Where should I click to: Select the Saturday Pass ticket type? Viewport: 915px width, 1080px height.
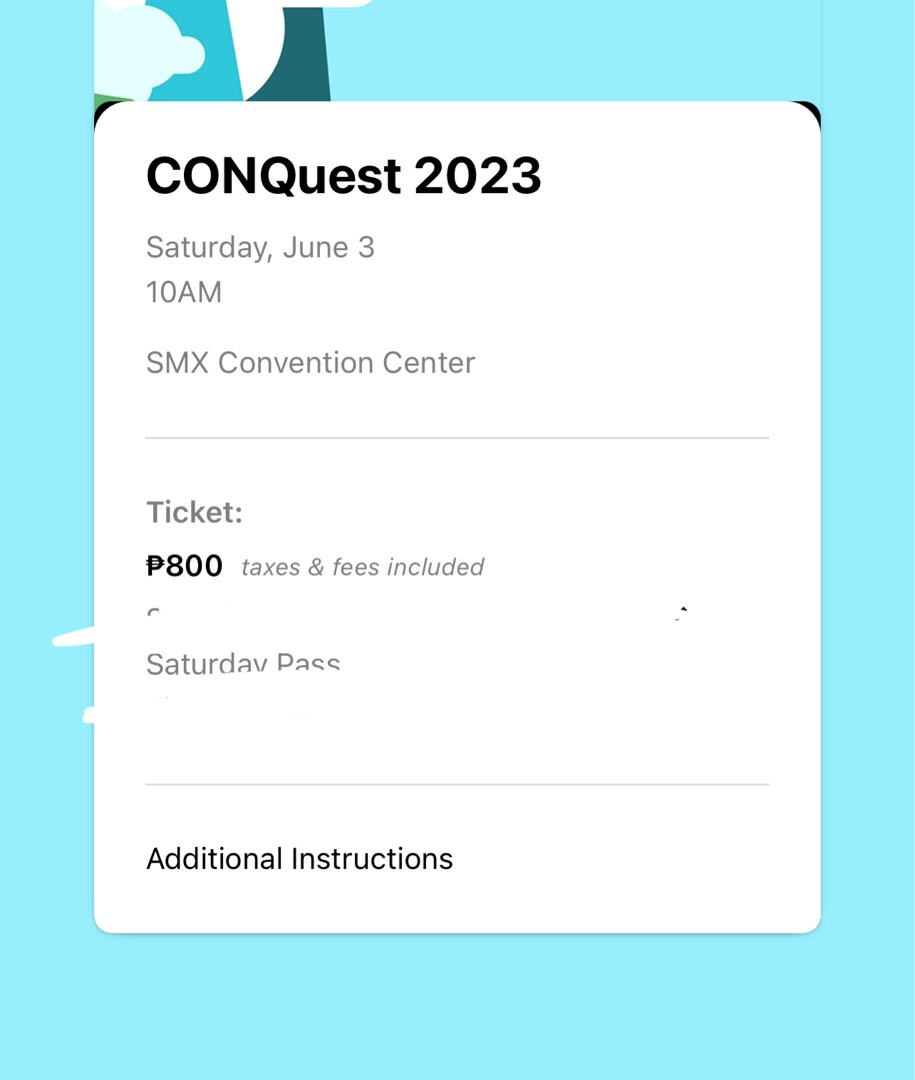pyautogui.click(x=243, y=663)
